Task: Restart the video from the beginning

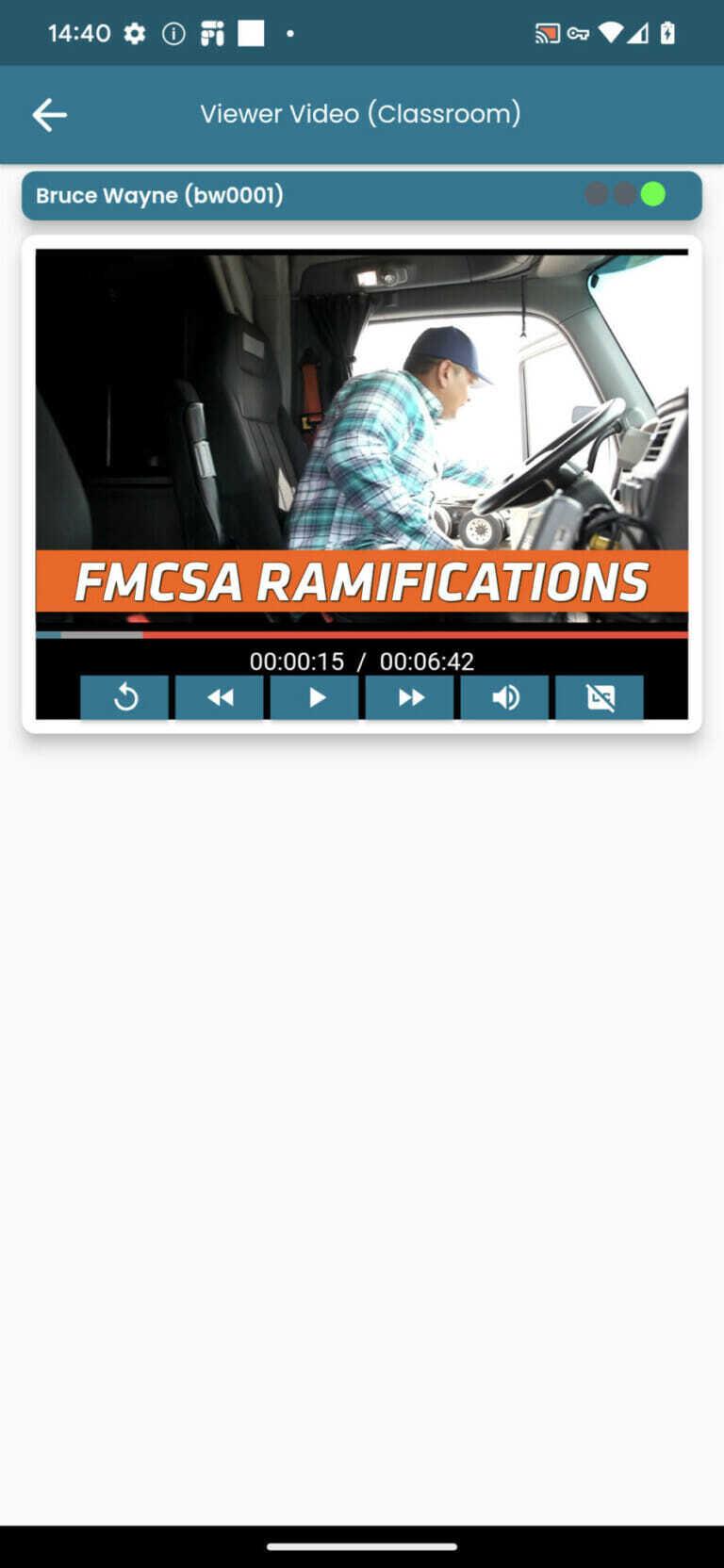Action: [x=124, y=697]
